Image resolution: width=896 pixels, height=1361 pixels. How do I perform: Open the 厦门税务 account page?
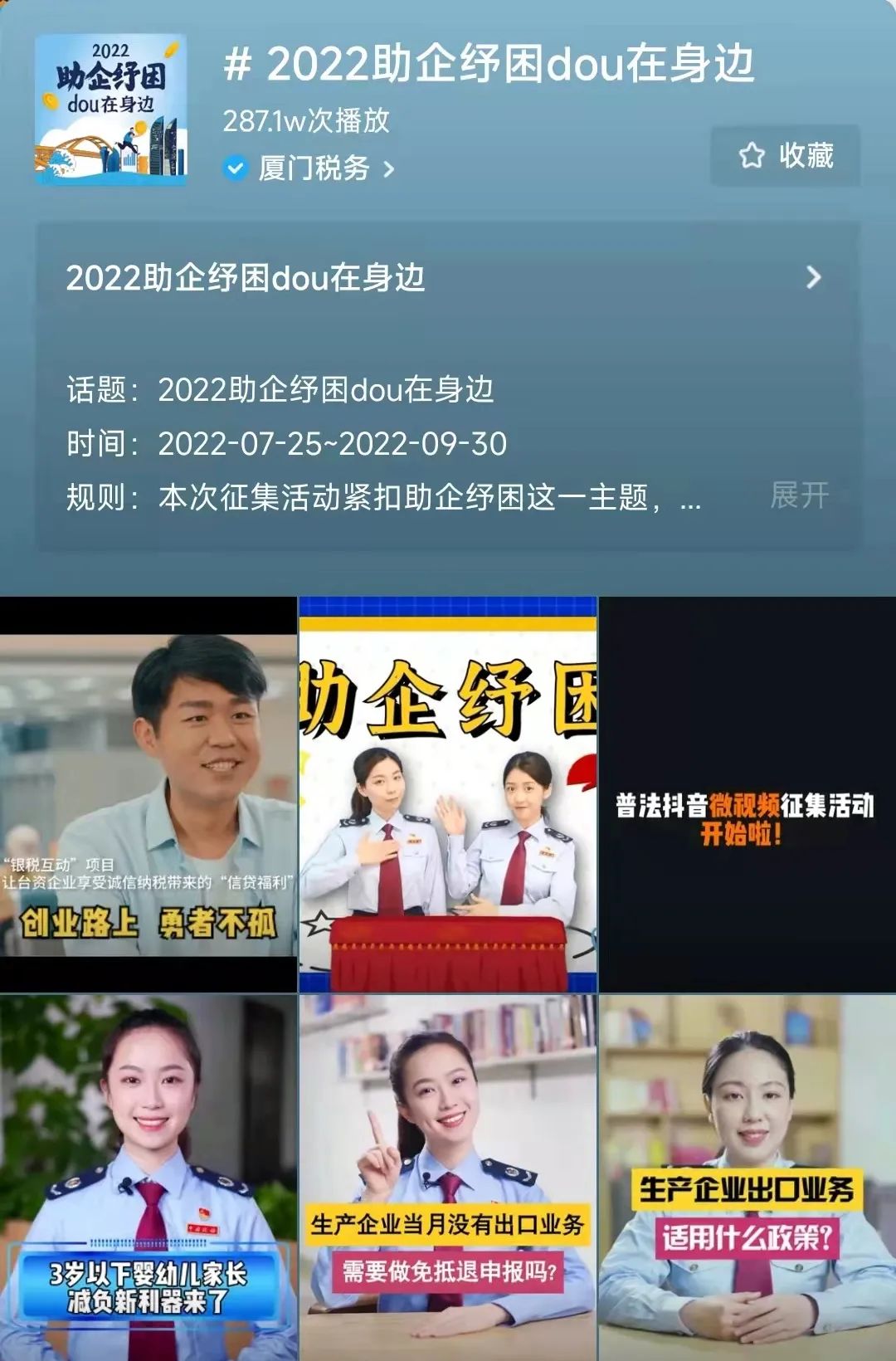[x=313, y=168]
